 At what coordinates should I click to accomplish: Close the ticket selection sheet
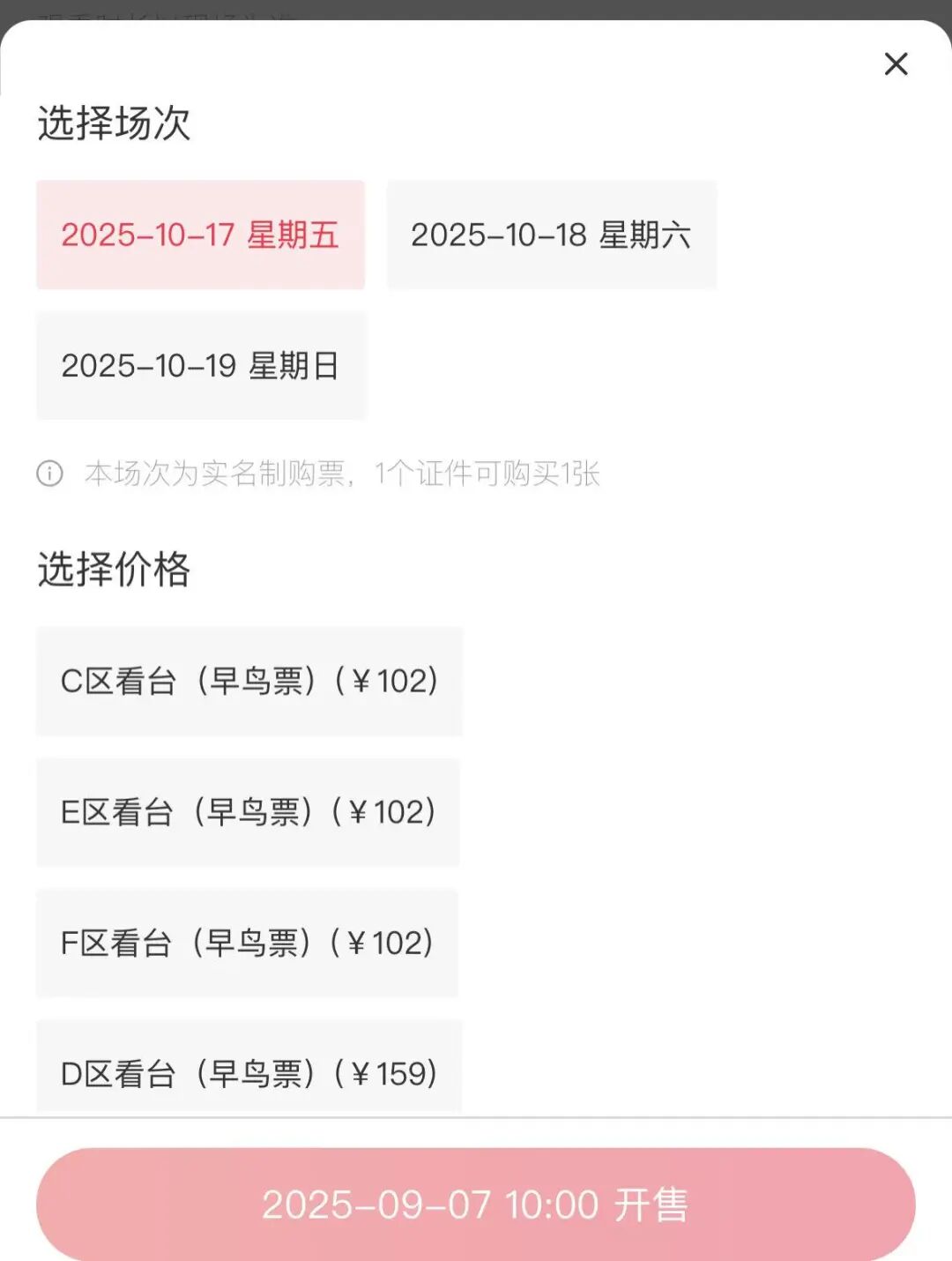896,63
